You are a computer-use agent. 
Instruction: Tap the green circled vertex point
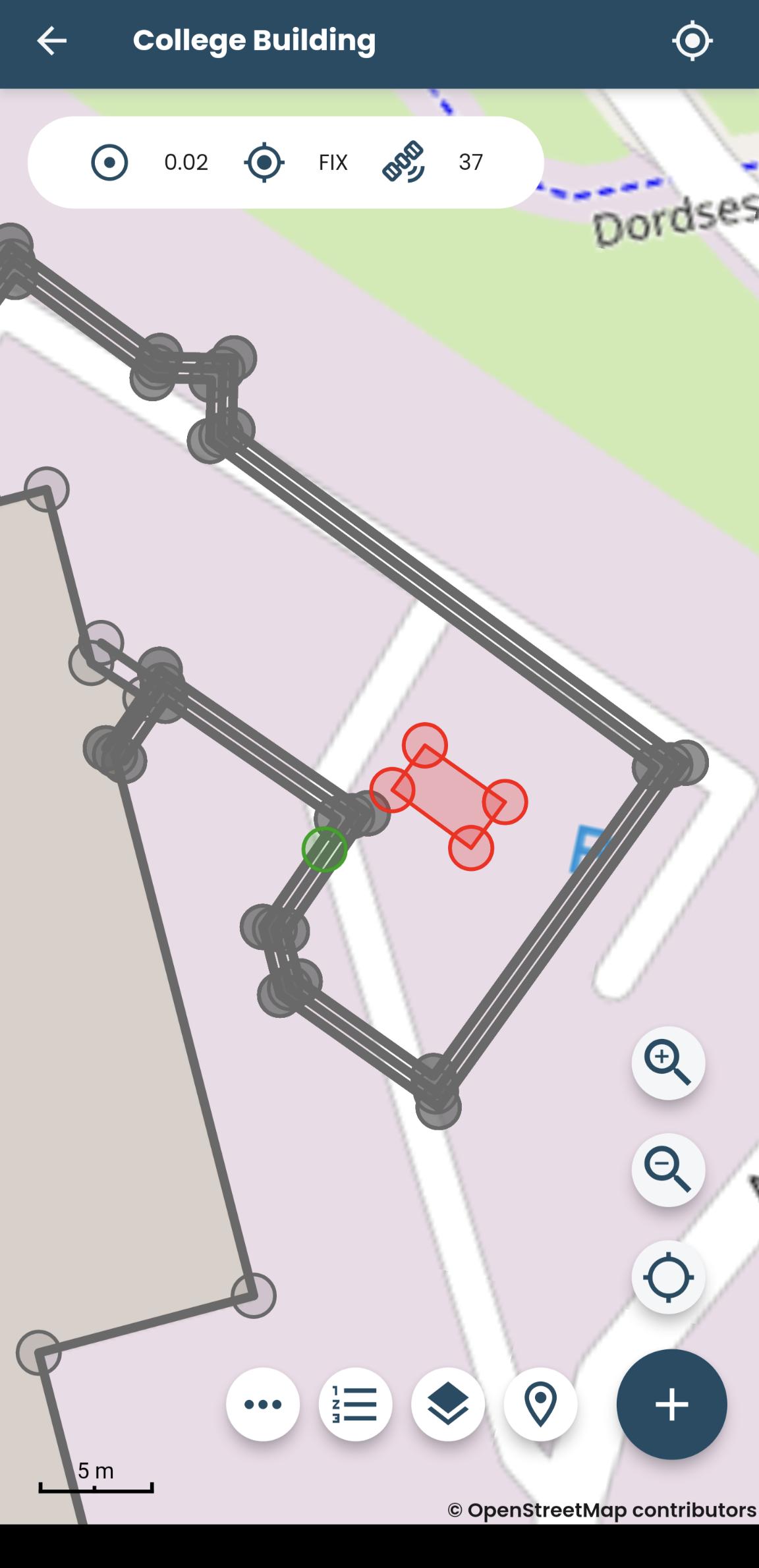pos(324,850)
